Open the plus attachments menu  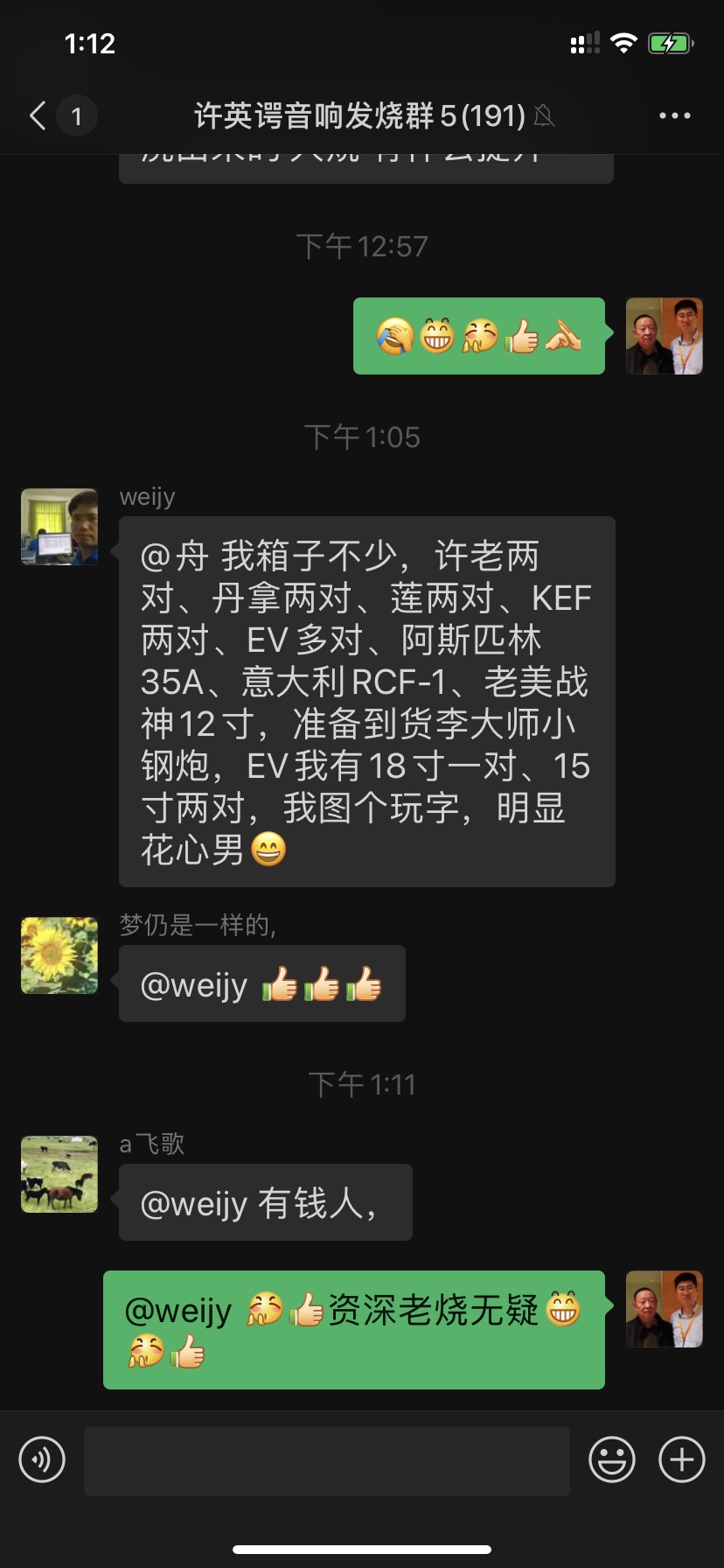coord(681,1459)
